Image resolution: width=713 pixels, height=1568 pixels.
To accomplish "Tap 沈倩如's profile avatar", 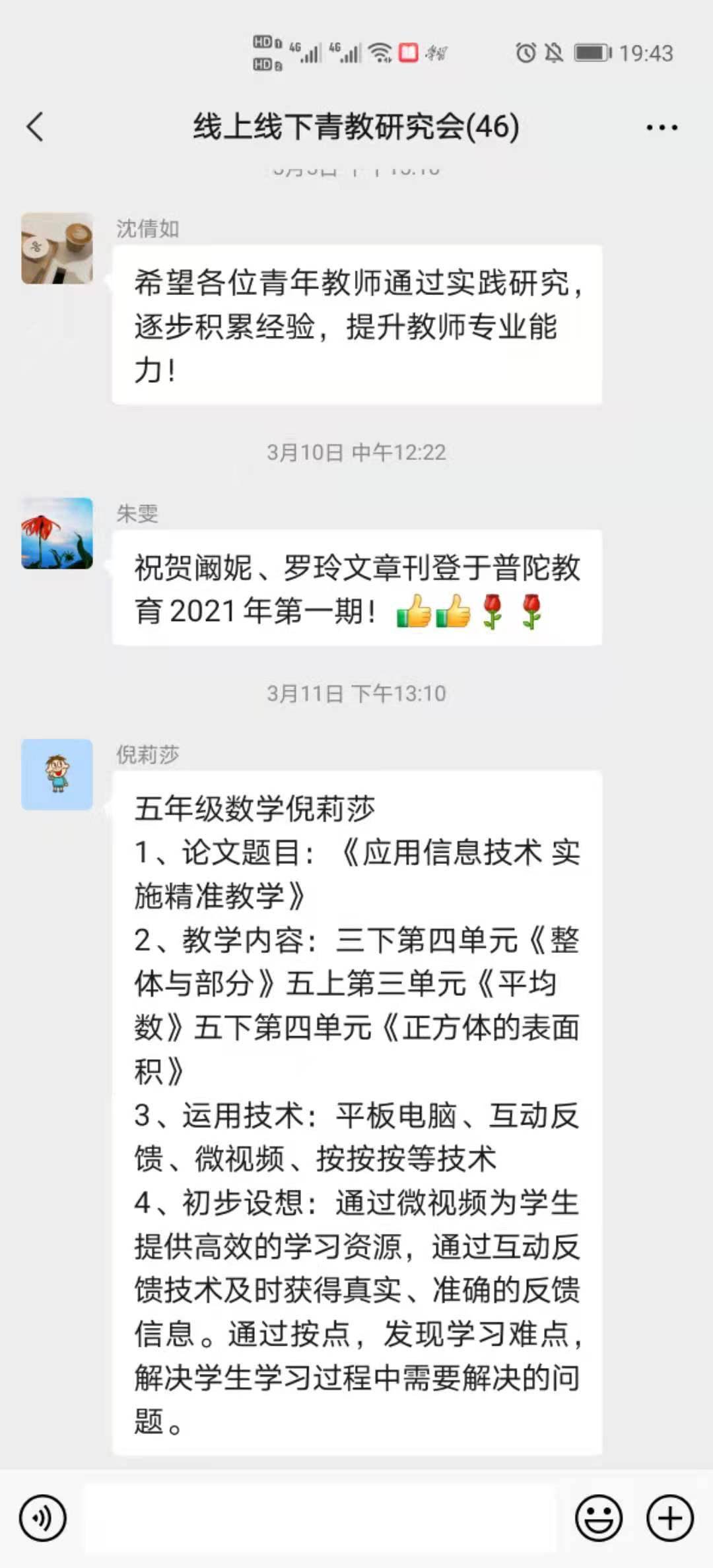I will point(57,249).
